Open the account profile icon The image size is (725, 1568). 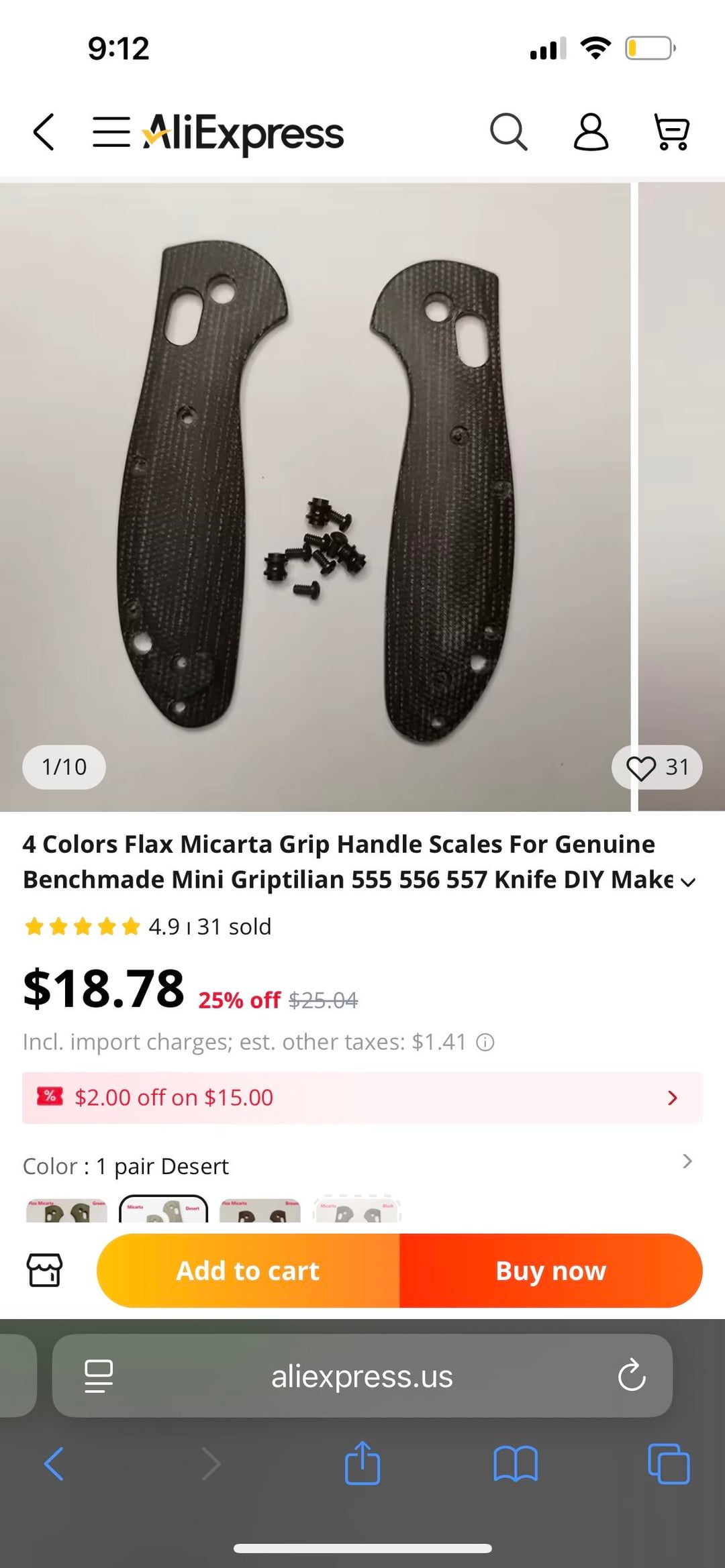point(591,132)
